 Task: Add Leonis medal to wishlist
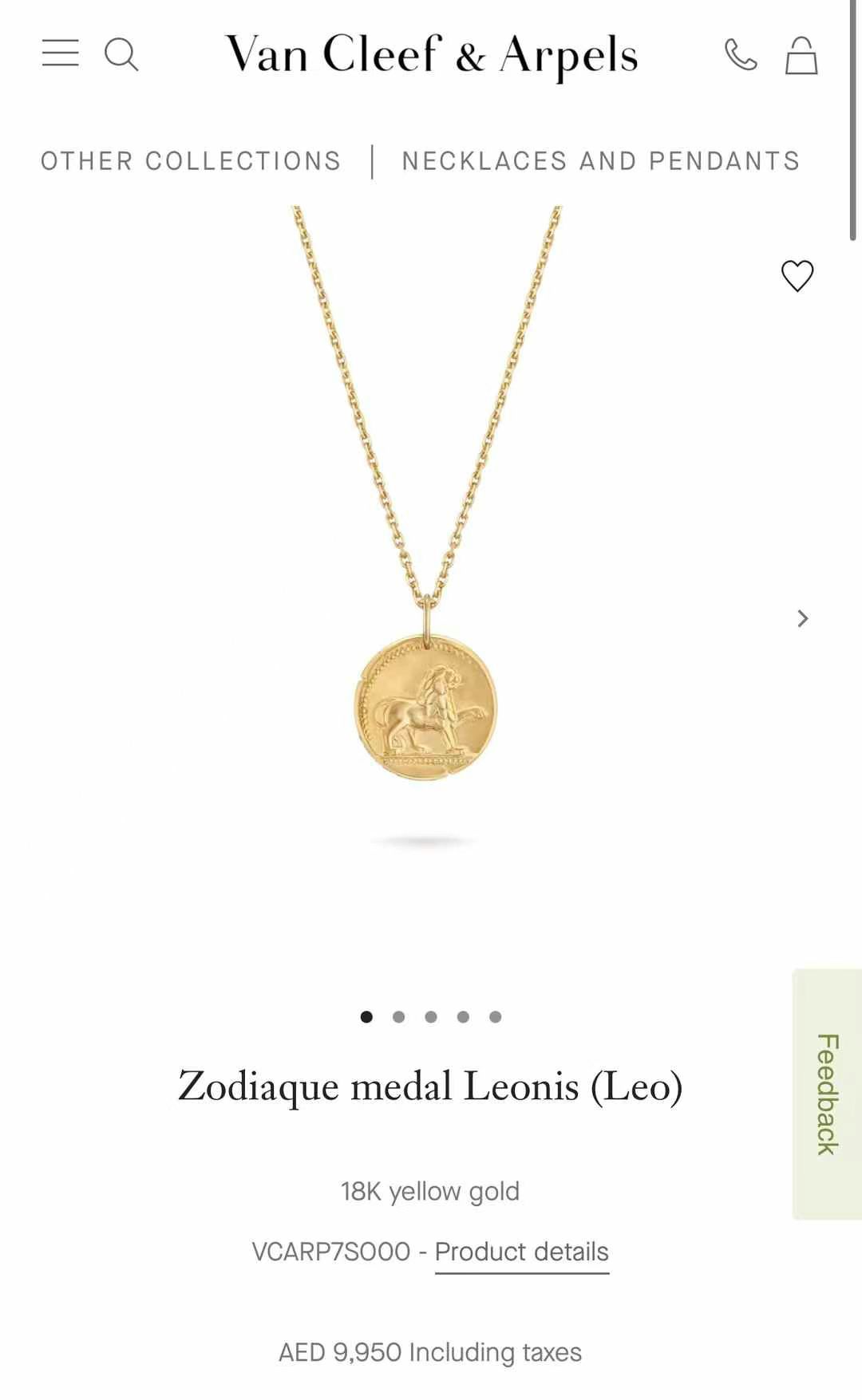click(797, 276)
